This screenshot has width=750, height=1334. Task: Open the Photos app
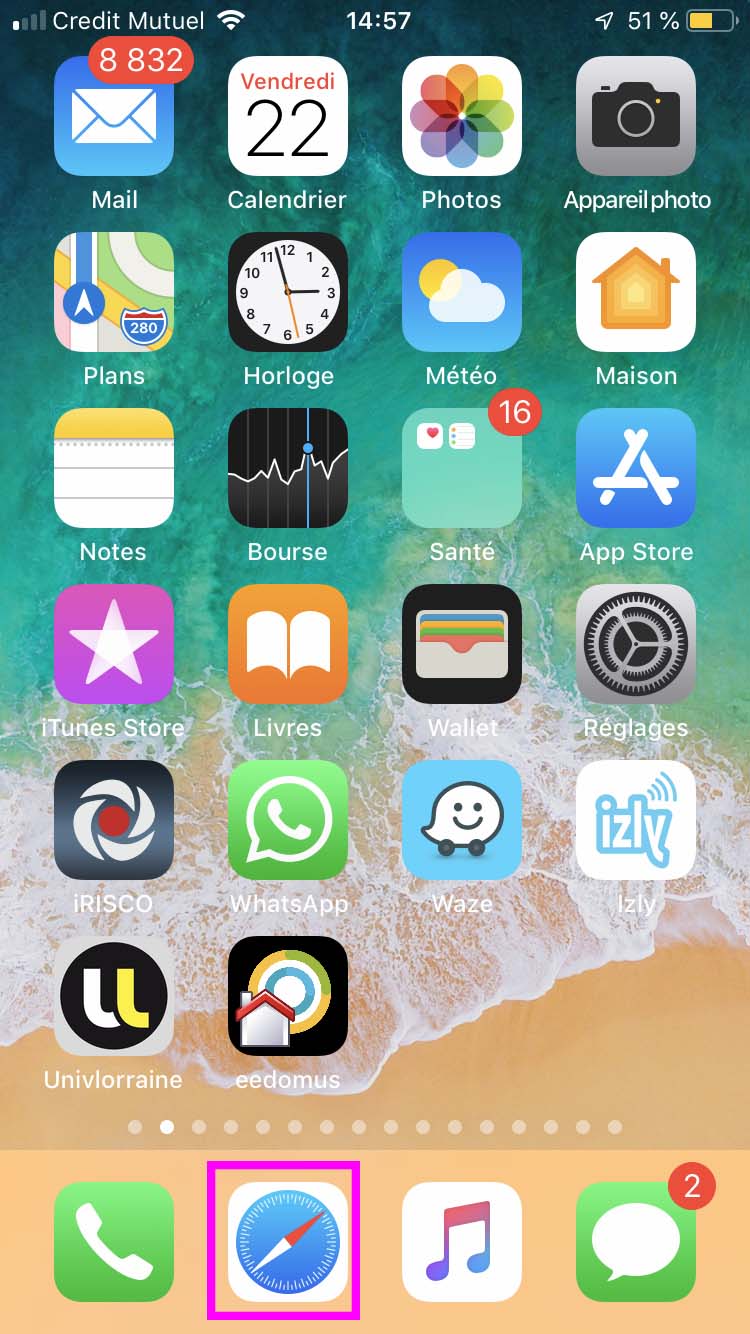(x=462, y=116)
